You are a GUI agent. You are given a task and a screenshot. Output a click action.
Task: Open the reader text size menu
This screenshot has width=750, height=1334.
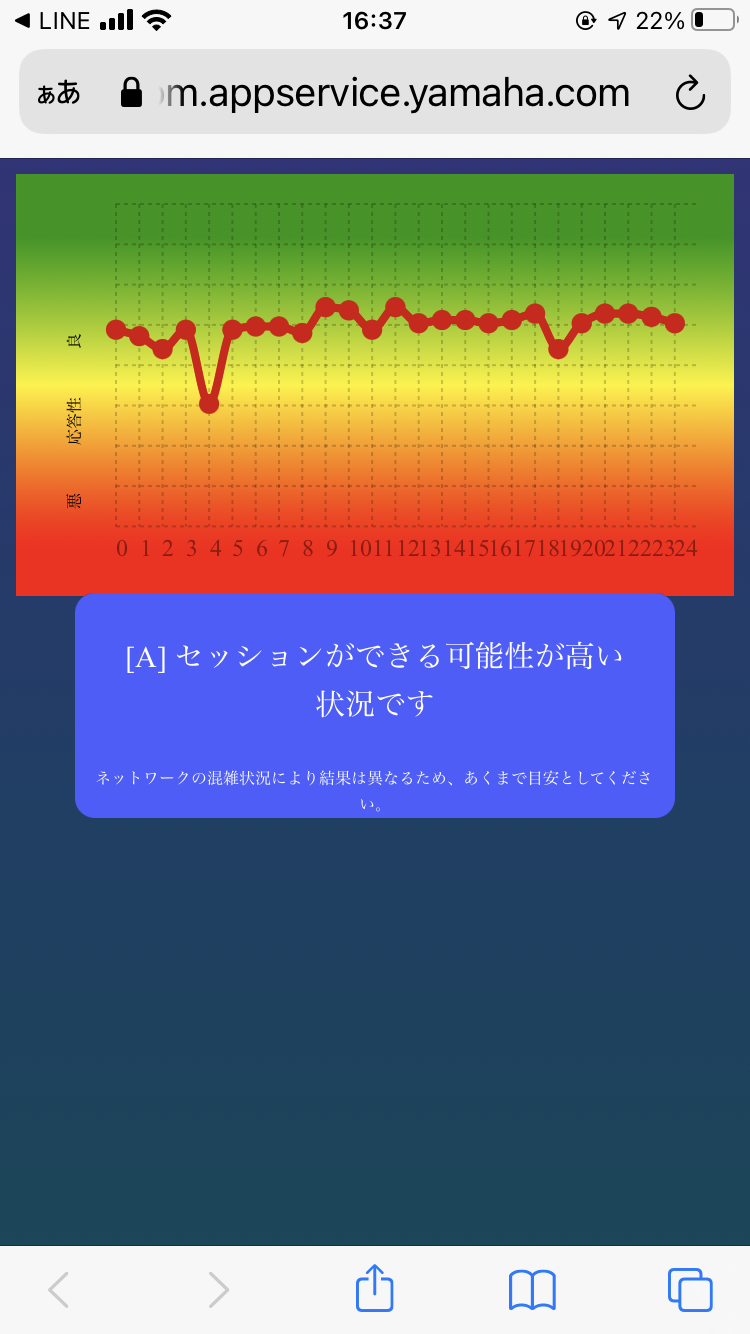(x=59, y=94)
